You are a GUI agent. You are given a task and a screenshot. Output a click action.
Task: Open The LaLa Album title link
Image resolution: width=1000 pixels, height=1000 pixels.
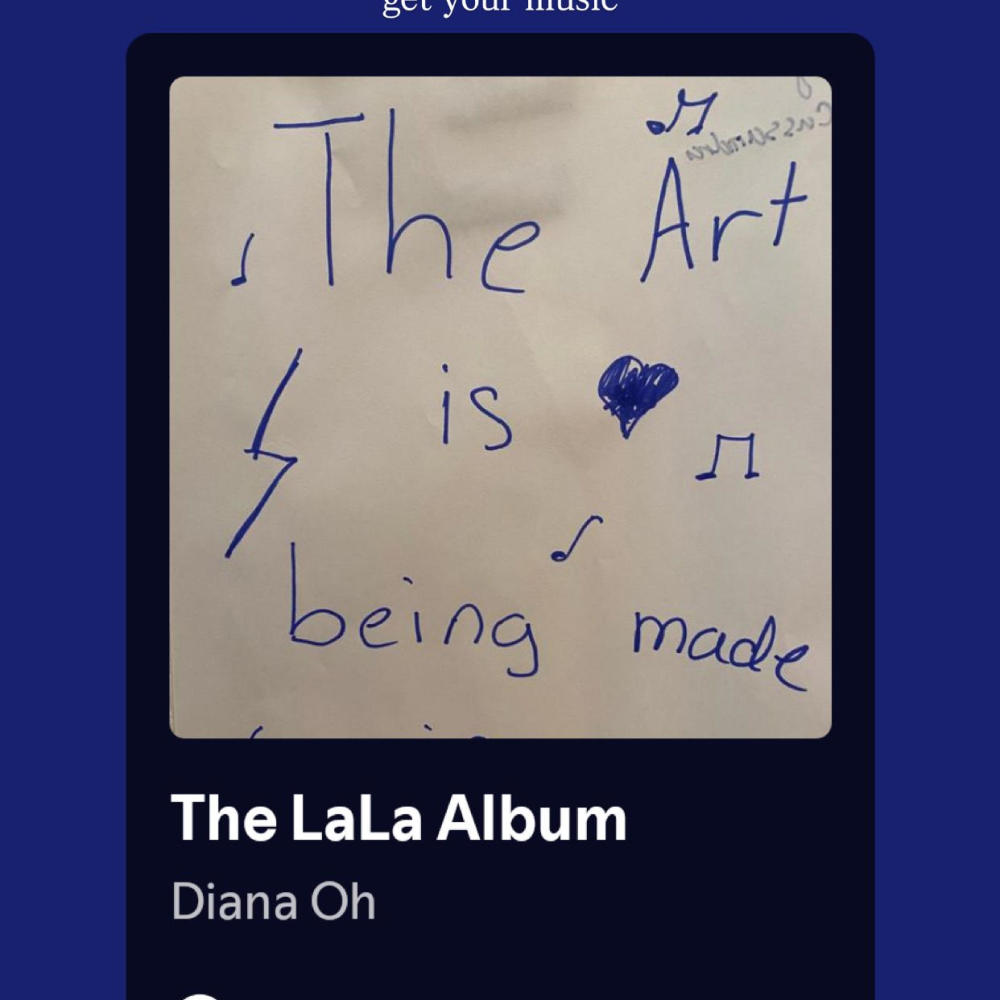coord(398,819)
